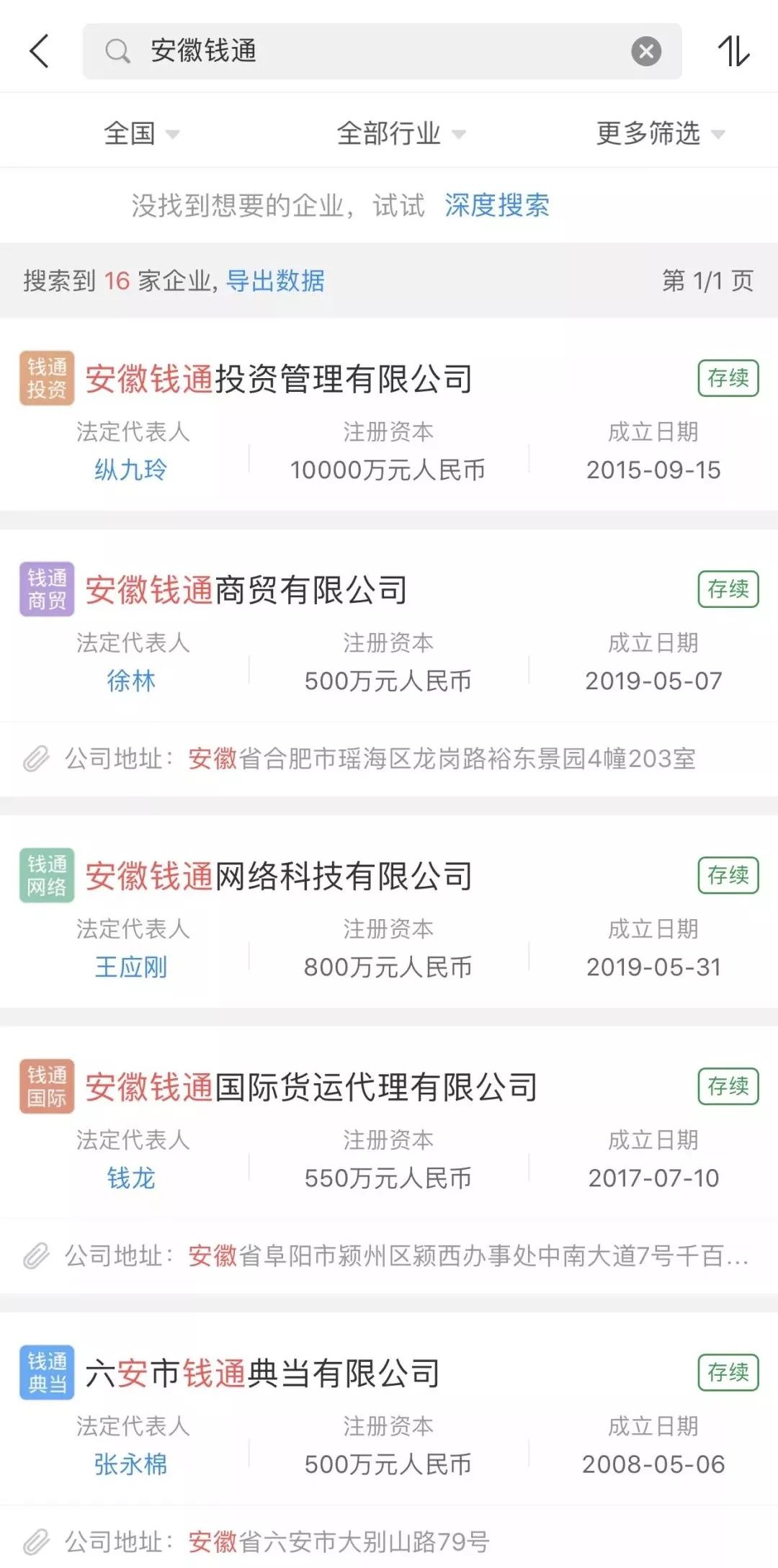
Task: Try the 深度搜索 deep search link
Action: tap(496, 206)
